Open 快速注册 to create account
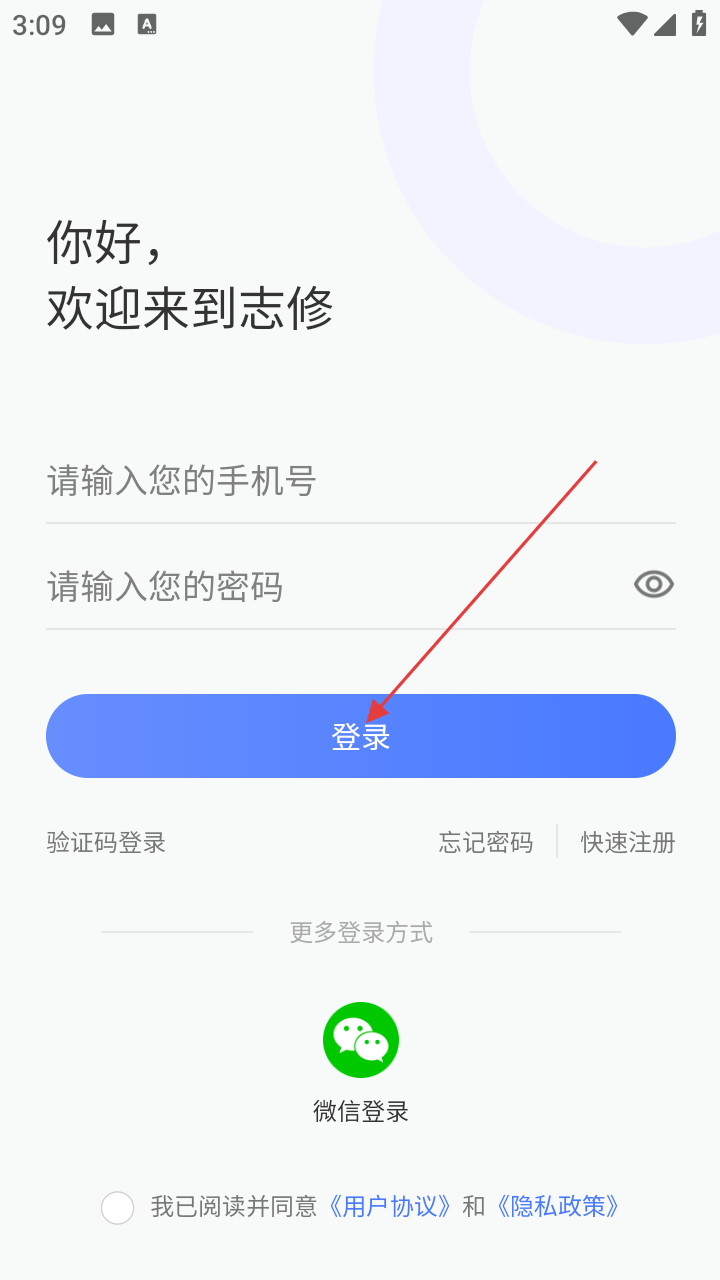 (x=628, y=842)
